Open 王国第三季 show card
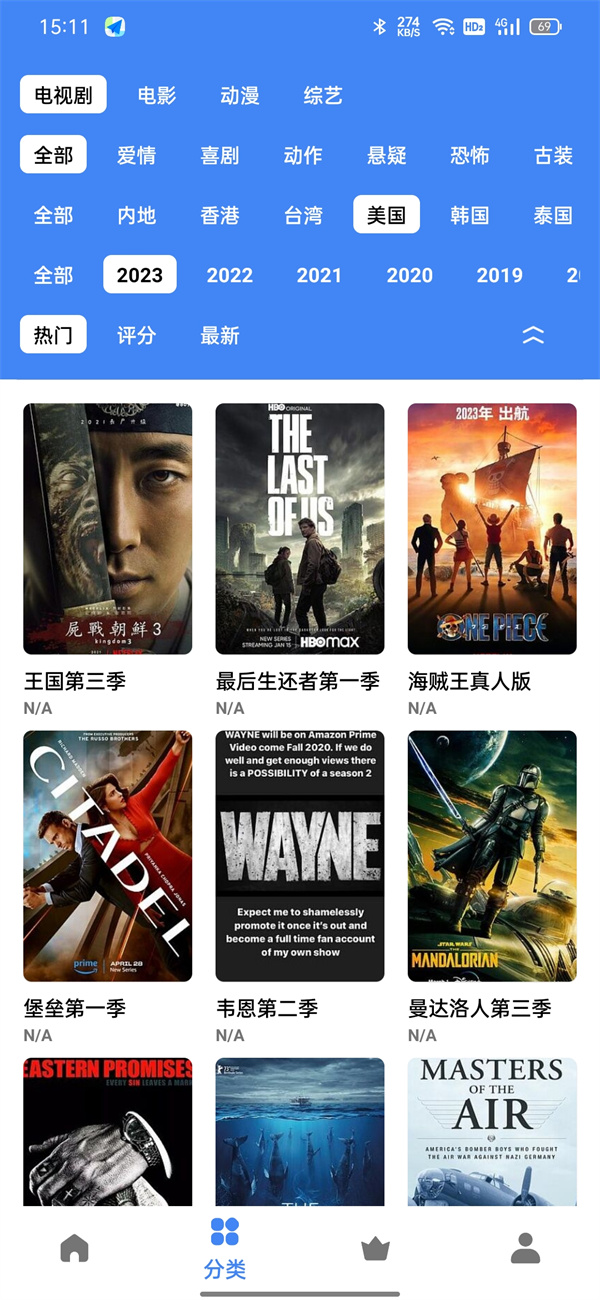 pos(108,528)
